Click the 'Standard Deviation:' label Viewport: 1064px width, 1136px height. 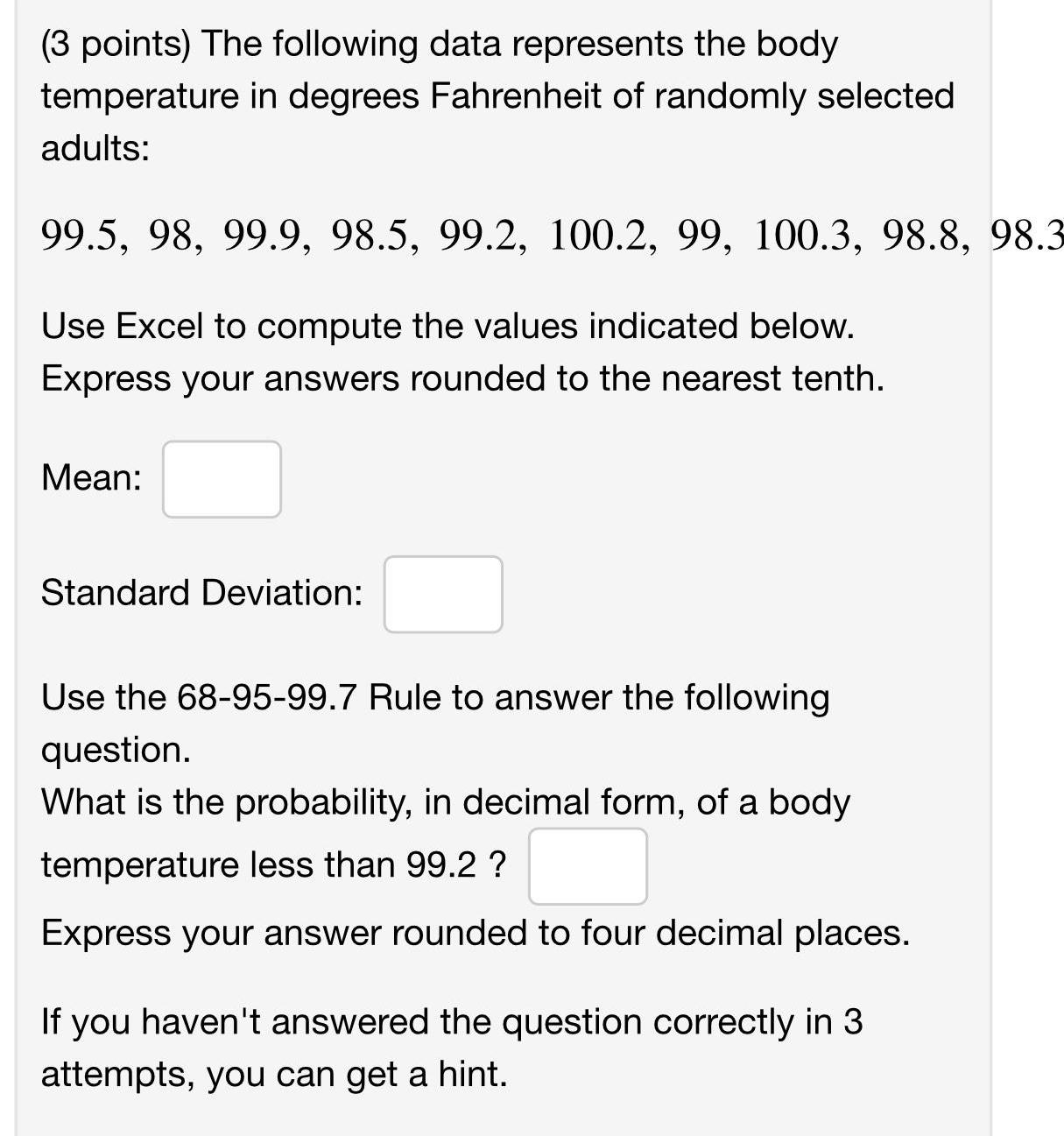pyautogui.click(x=201, y=595)
